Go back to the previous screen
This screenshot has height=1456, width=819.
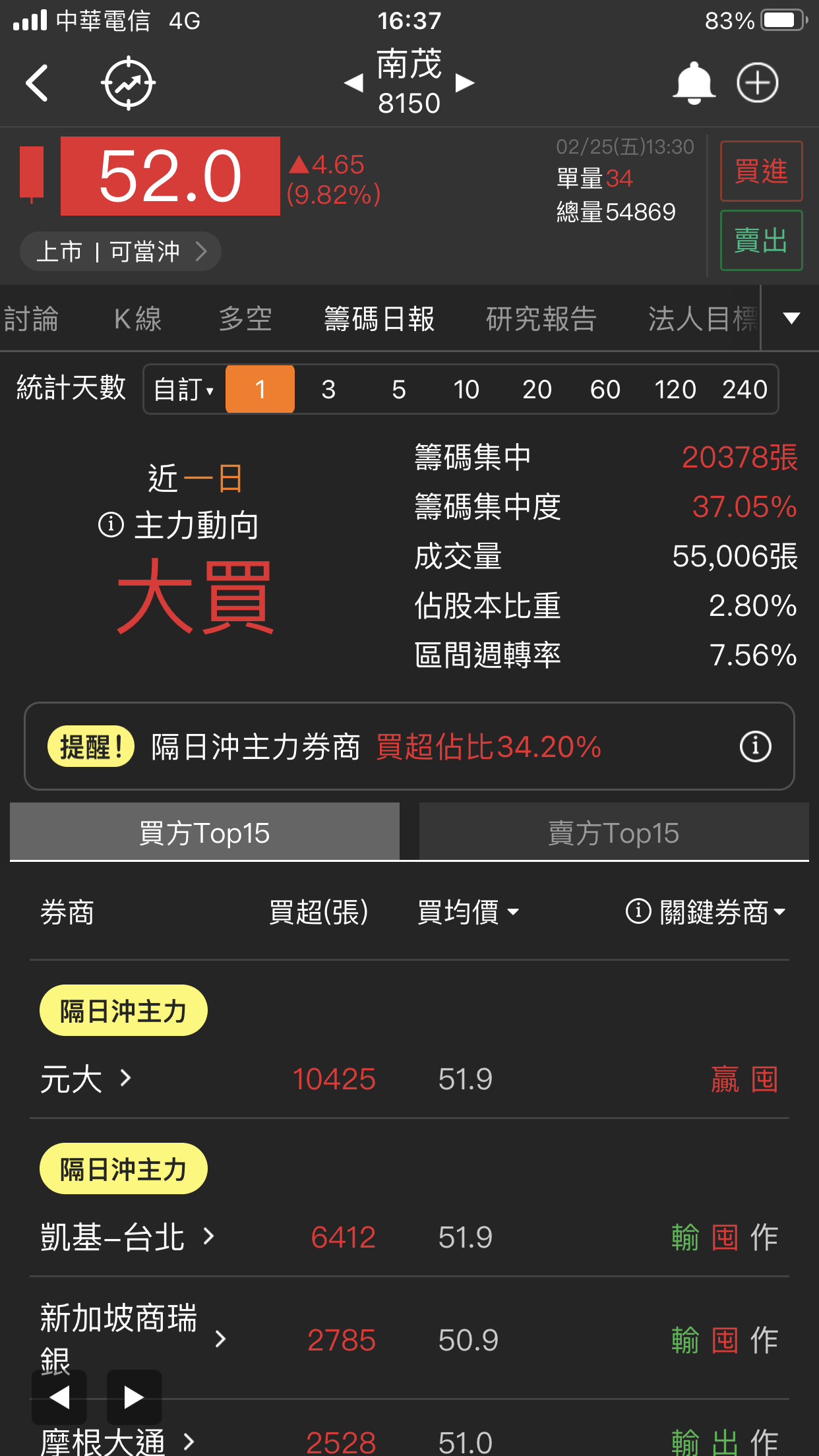click(38, 83)
